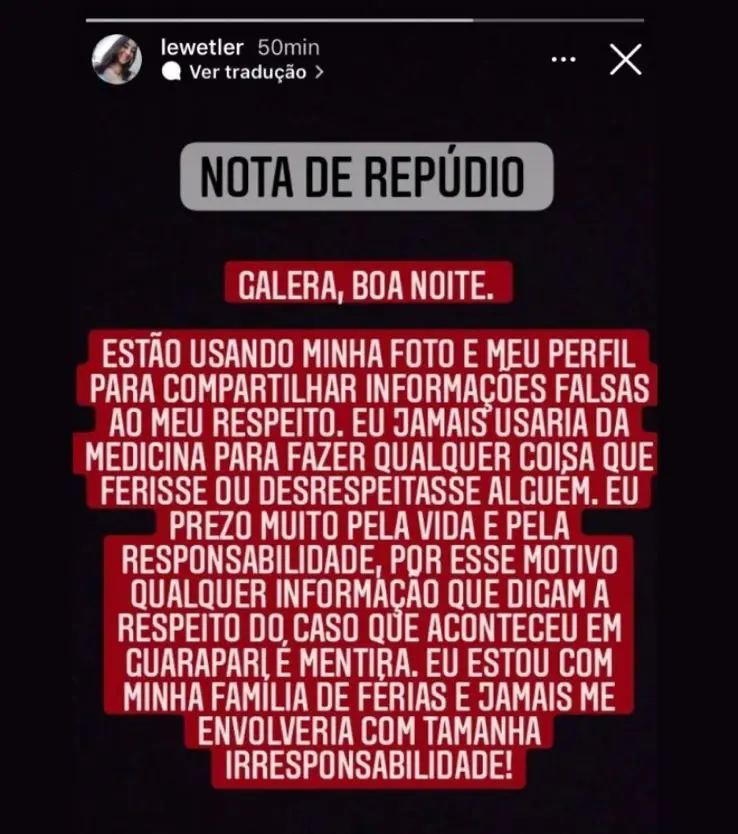This screenshot has height=834, width=738.
Task: Open the lewetler username
Action: [203, 47]
